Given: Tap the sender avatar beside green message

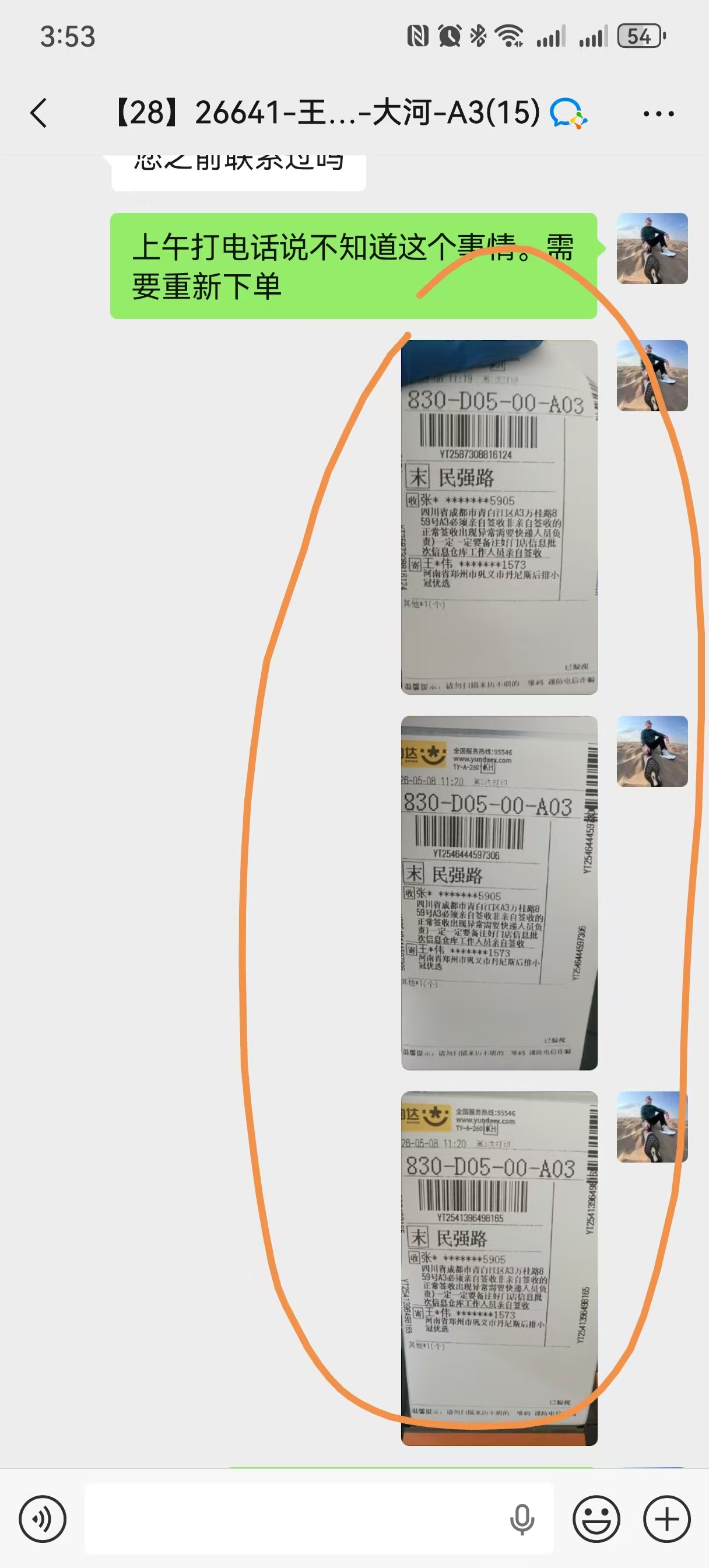Looking at the screenshot, I should (x=652, y=249).
